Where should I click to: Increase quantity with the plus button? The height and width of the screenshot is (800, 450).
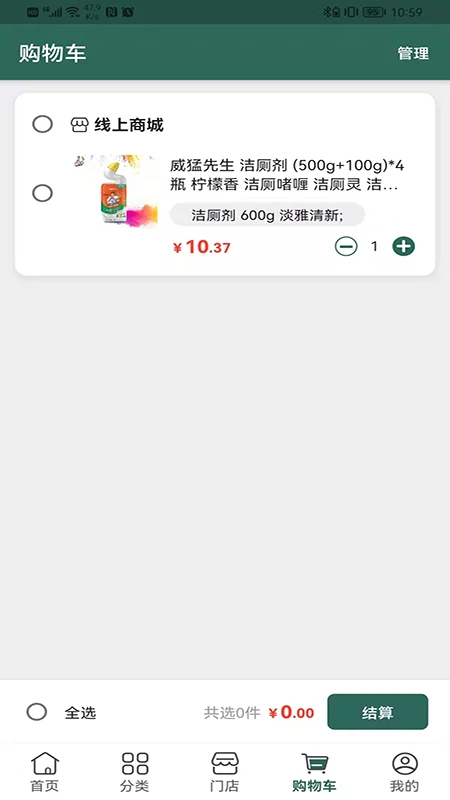[404, 246]
